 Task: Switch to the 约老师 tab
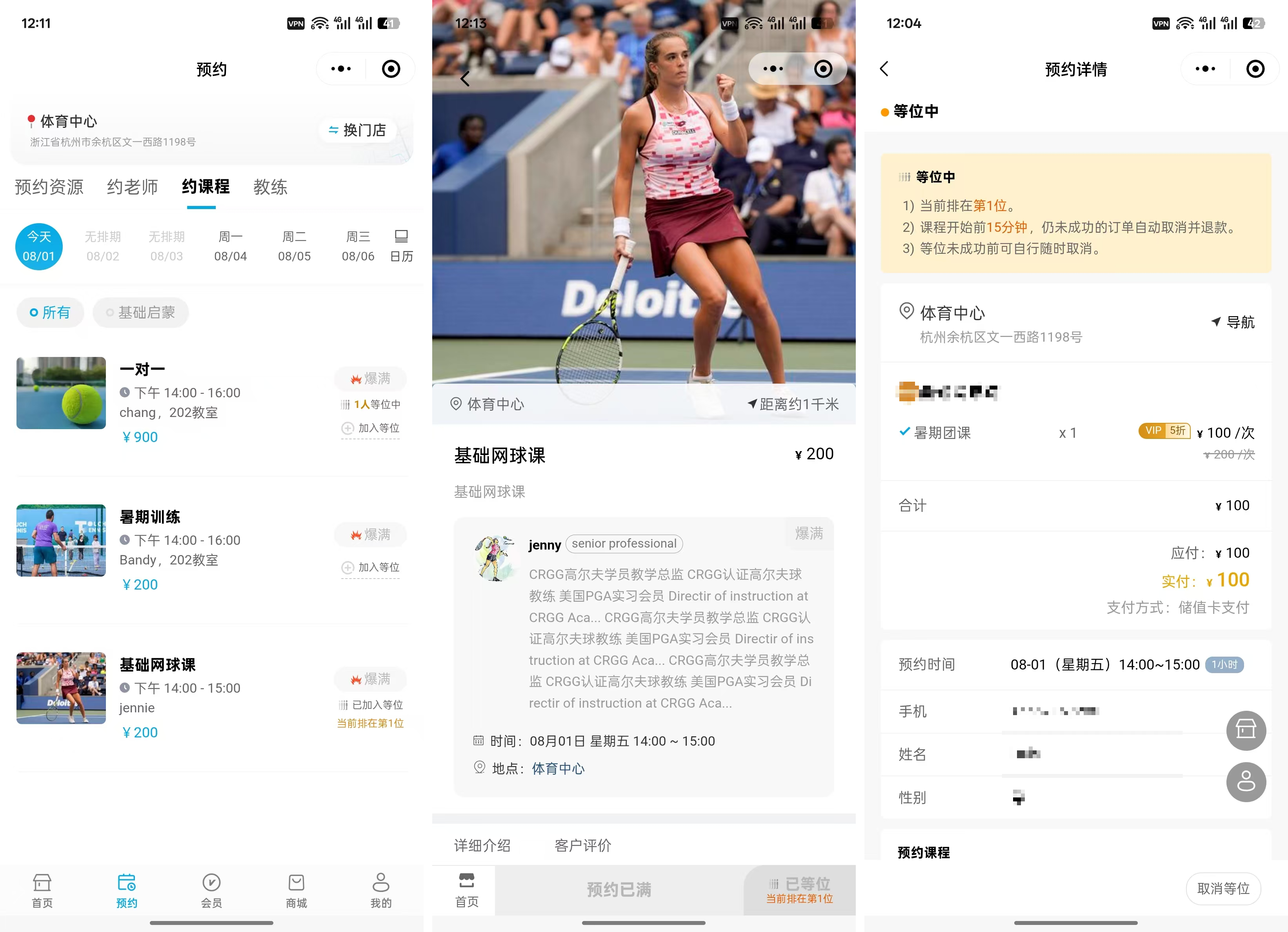point(132,187)
